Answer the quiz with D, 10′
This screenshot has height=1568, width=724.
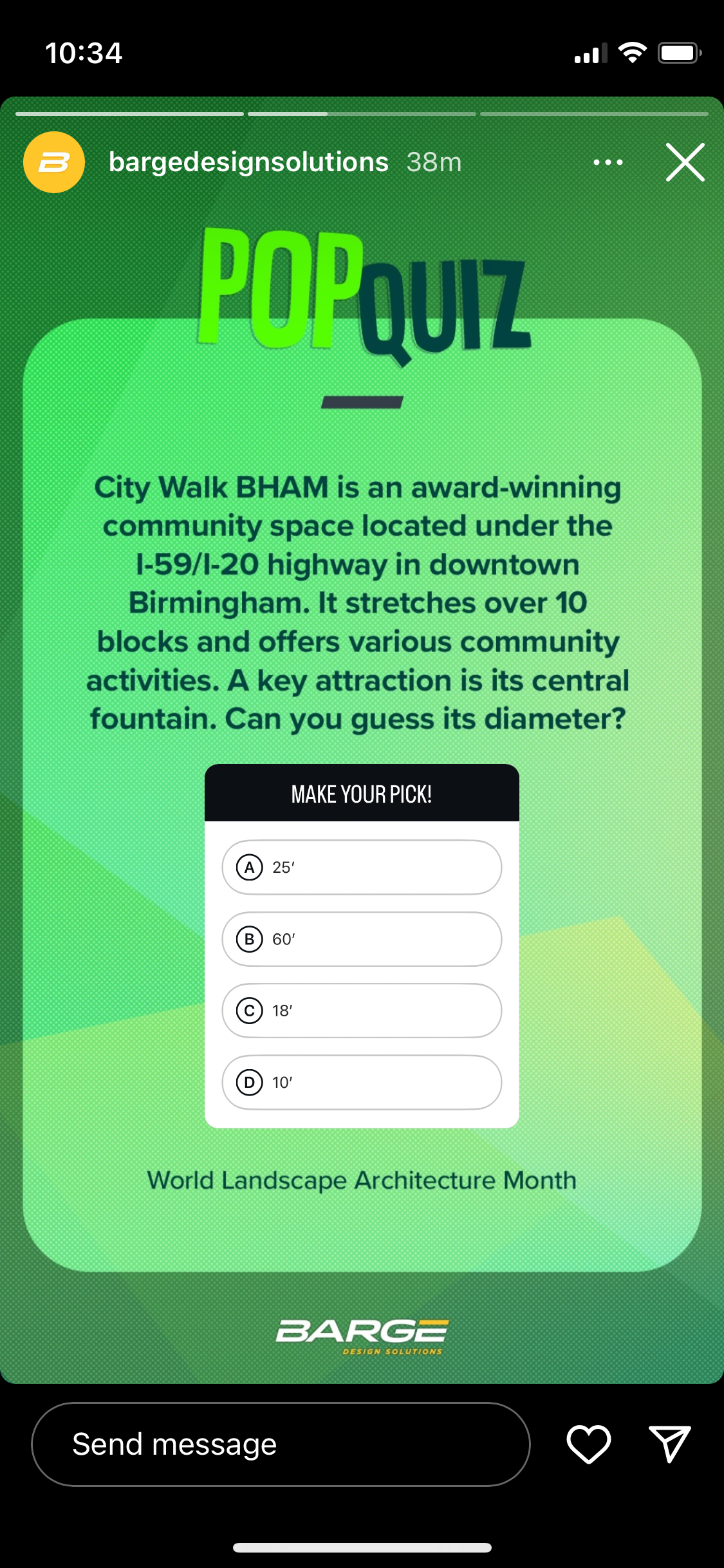pyautogui.click(x=362, y=1082)
